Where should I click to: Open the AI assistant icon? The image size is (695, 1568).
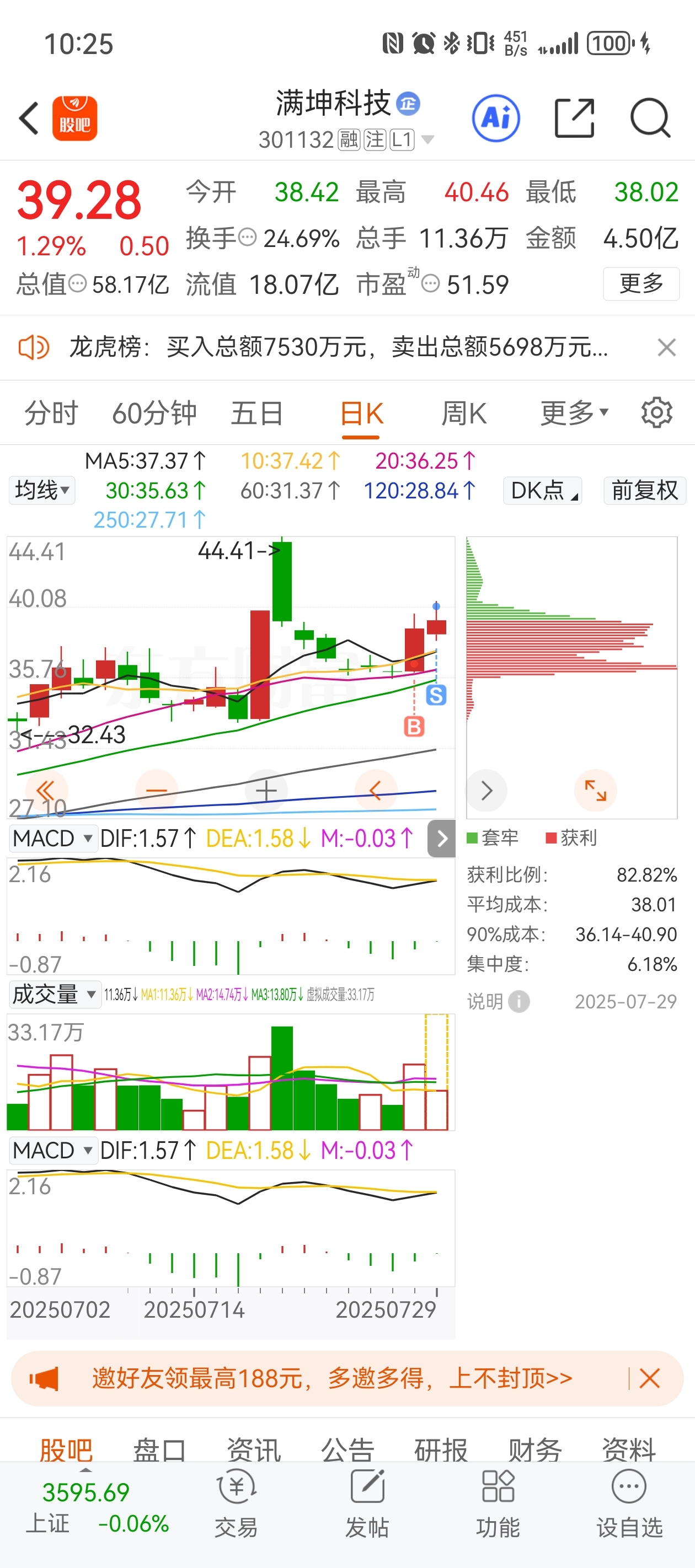[496, 118]
